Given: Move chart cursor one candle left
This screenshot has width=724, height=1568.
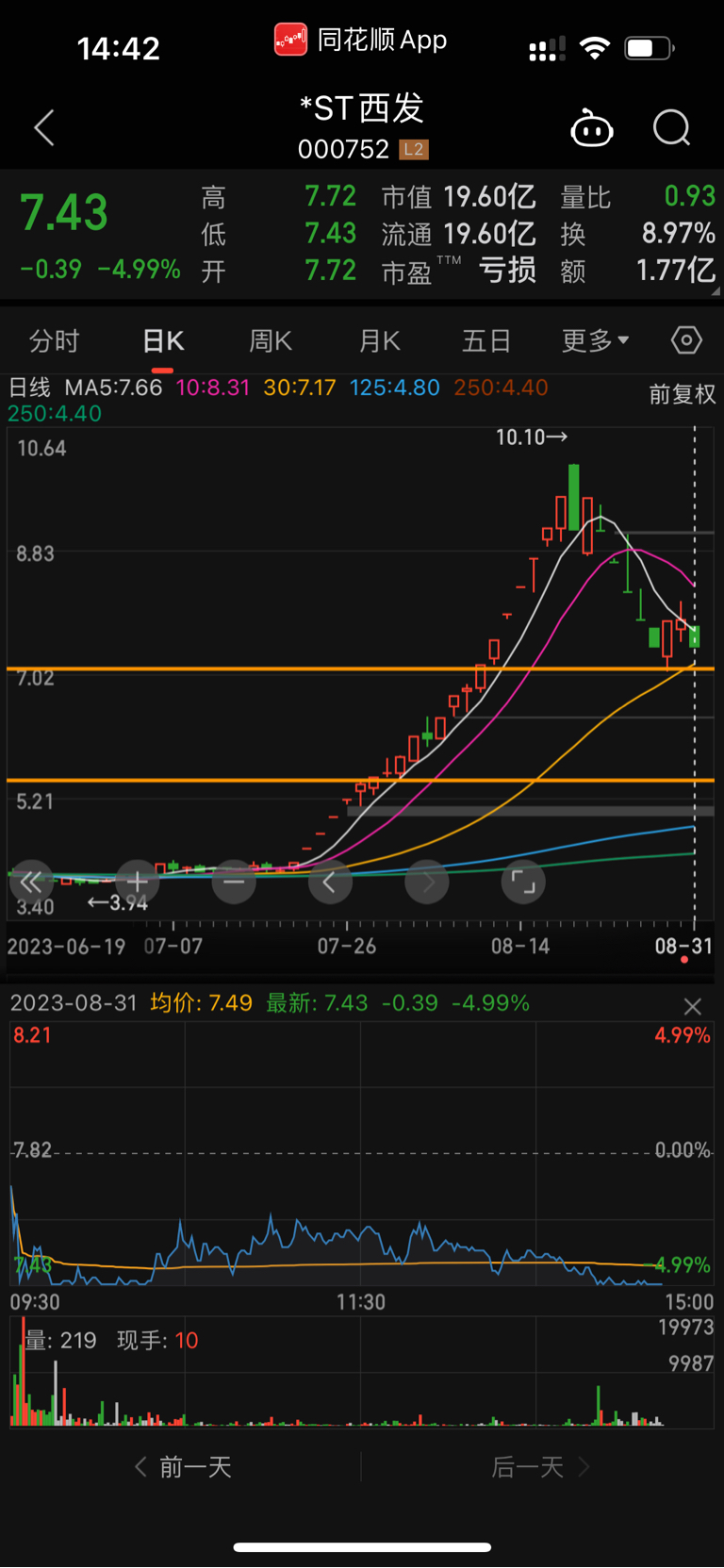Looking at the screenshot, I should pyautogui.click(x=330, y=882).
